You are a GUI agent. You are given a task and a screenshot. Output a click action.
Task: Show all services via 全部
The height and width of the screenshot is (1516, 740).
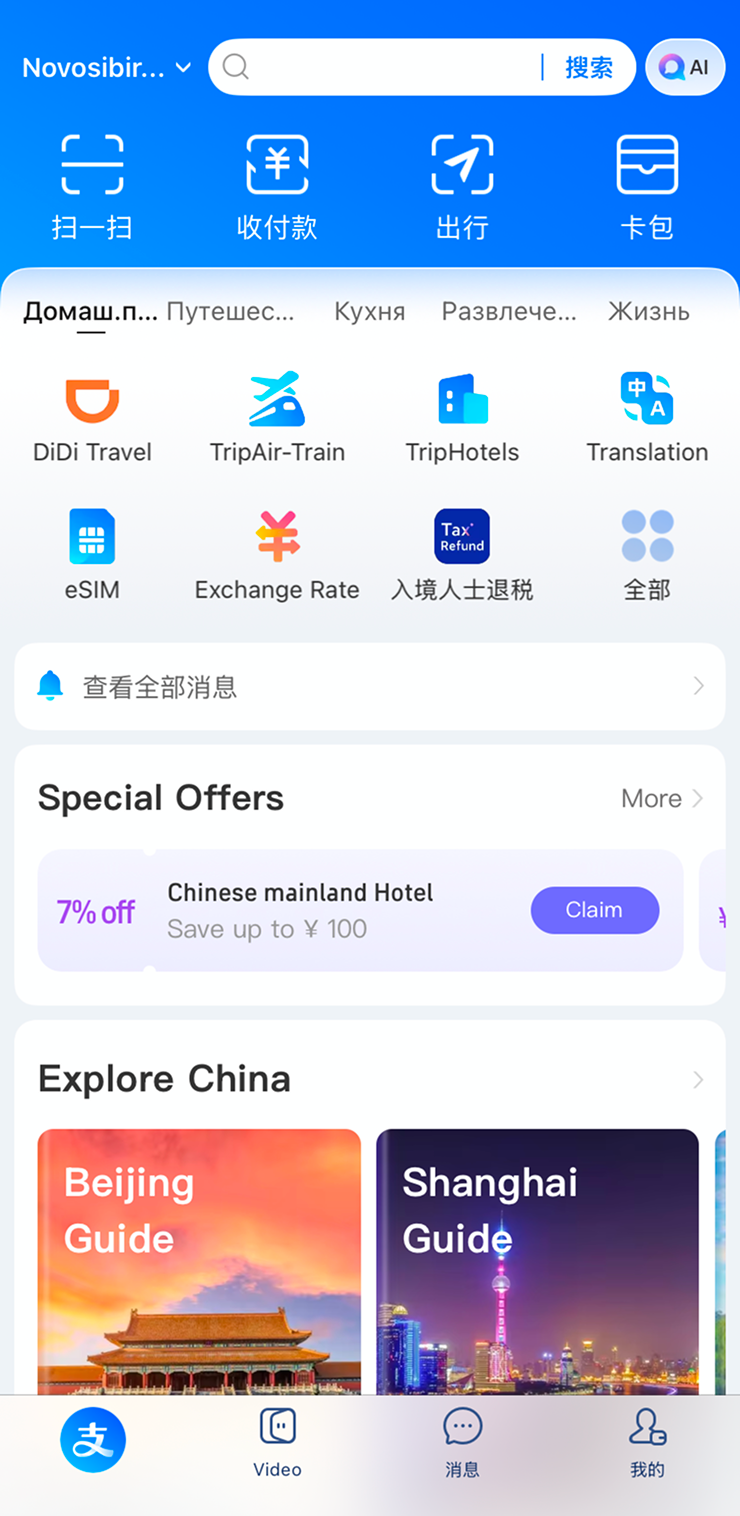click(647, 556)
